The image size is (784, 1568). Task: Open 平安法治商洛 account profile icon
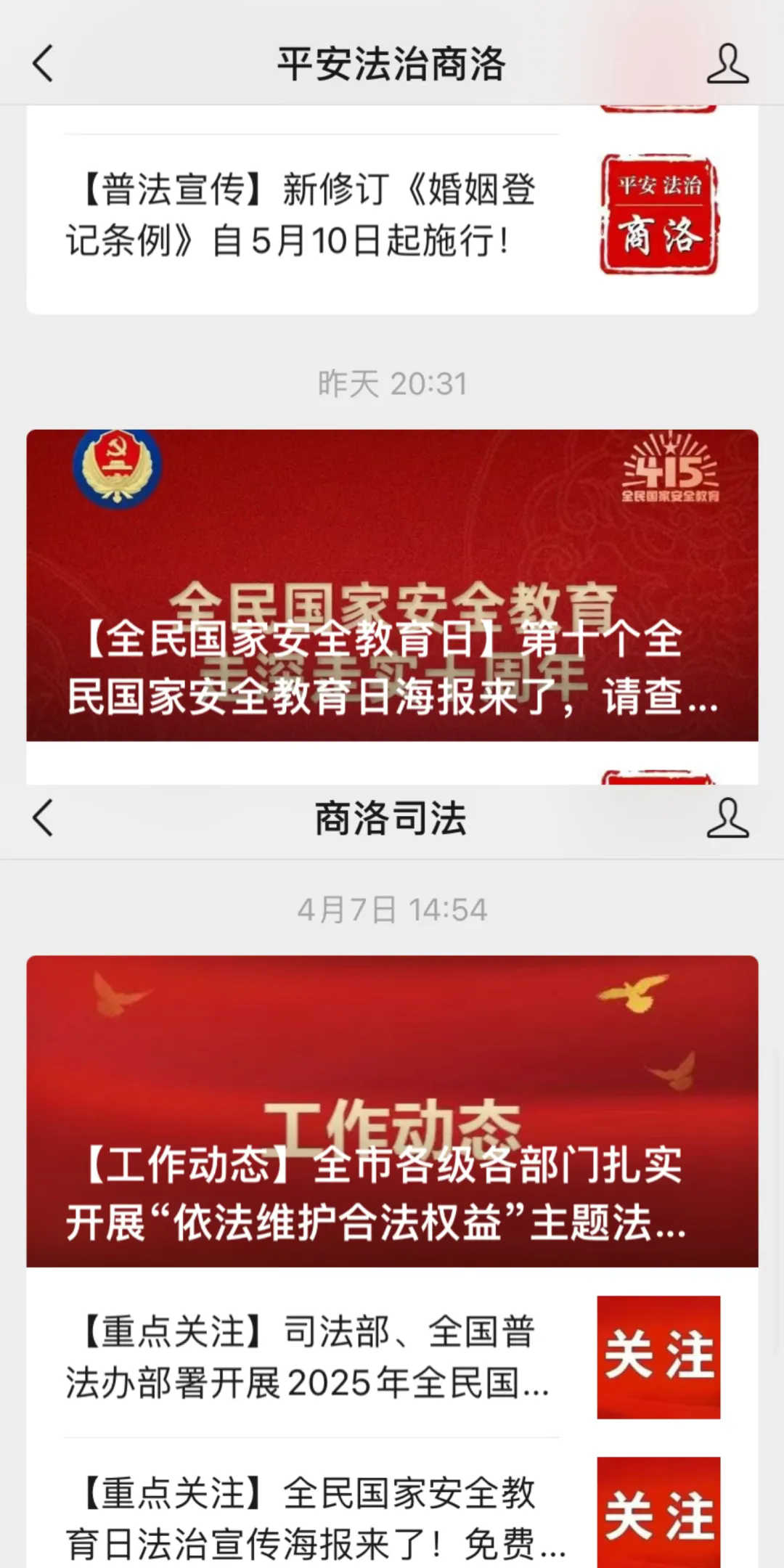click(727, 63)
